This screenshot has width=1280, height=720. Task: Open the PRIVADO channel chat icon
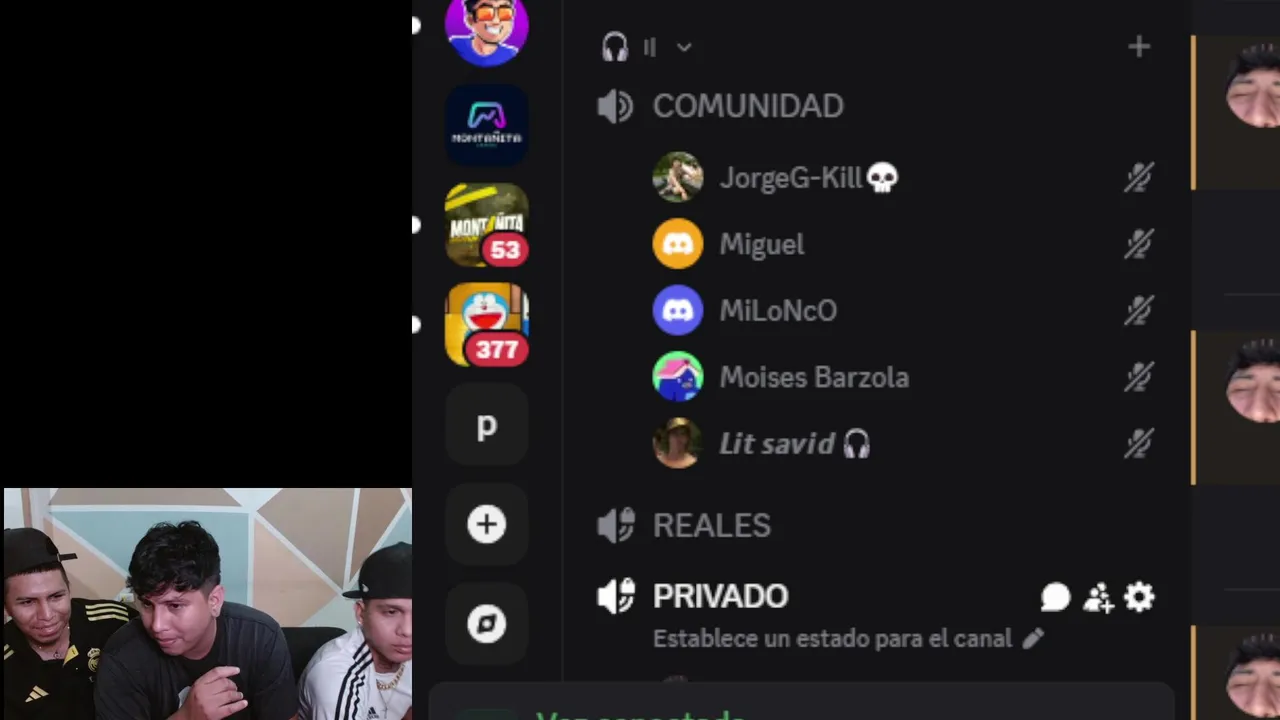coord(1055,598)
